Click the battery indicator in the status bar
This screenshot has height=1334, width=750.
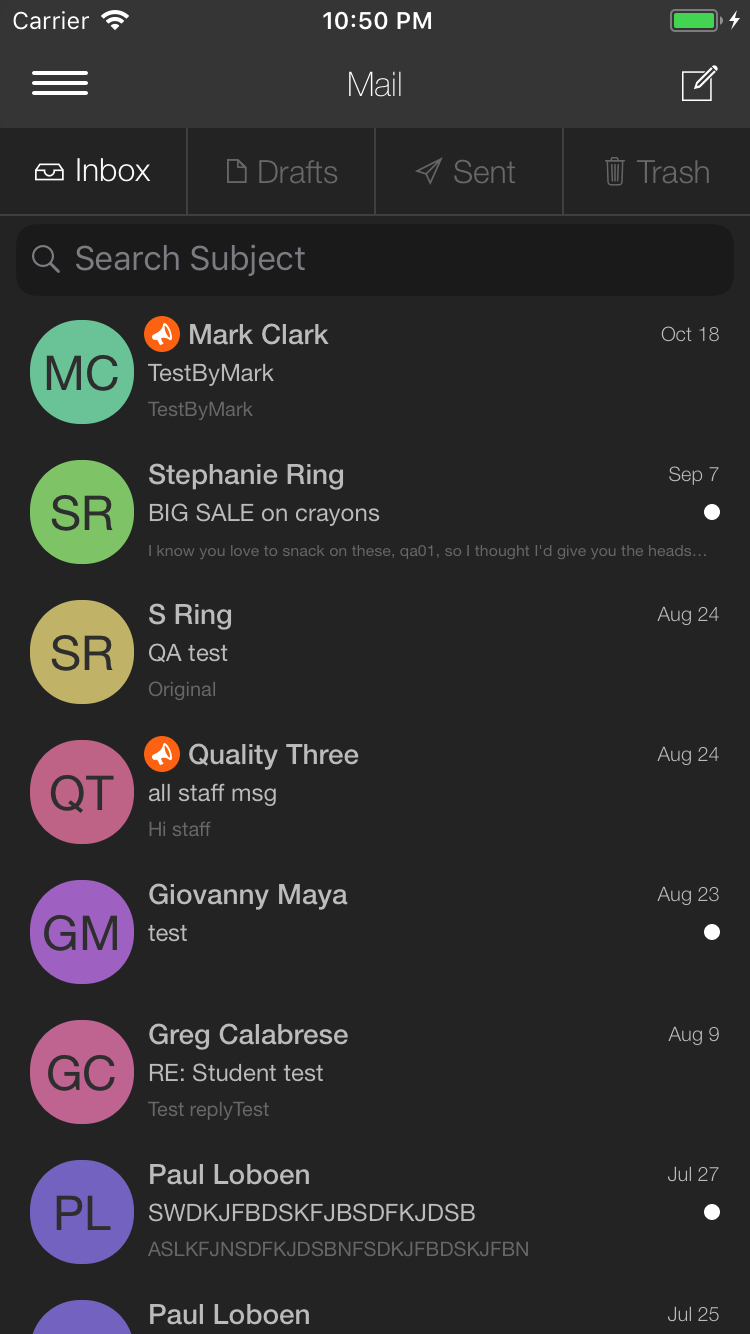point(694,18)
